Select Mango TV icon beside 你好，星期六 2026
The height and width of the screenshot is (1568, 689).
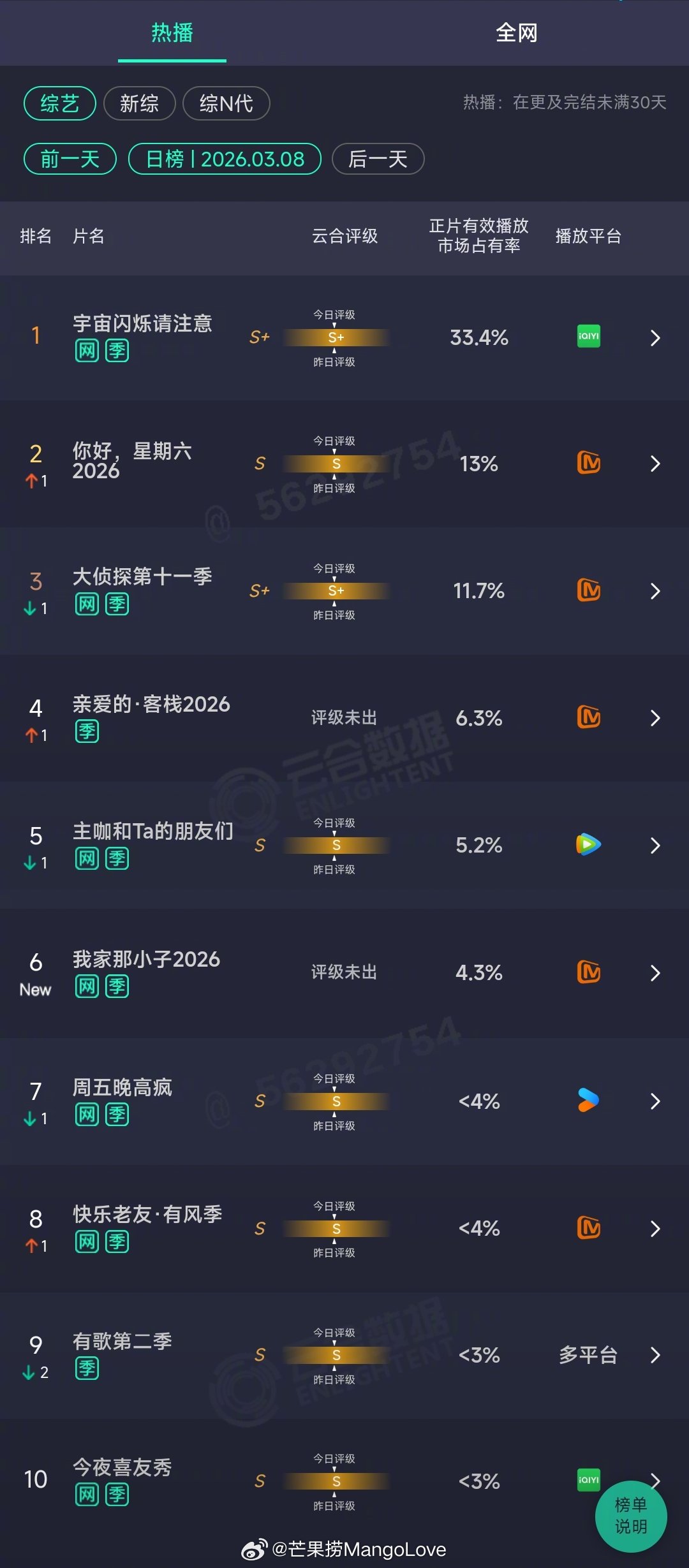[588, 464]
